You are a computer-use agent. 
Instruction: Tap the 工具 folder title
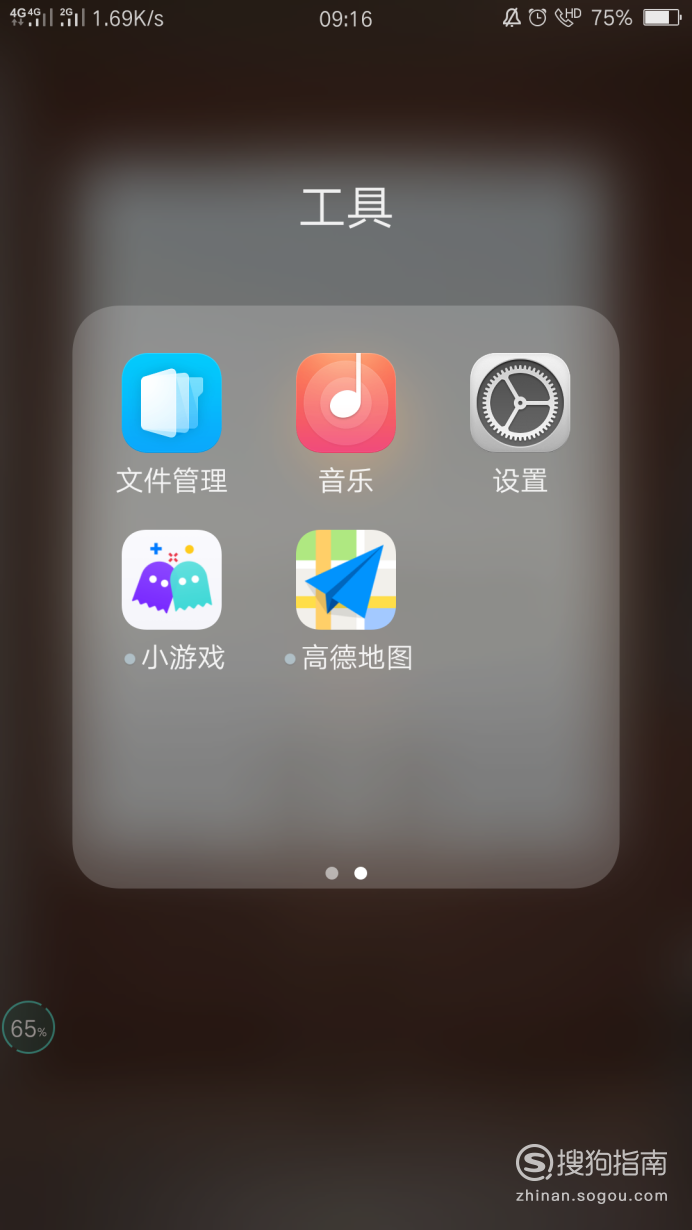346,207
